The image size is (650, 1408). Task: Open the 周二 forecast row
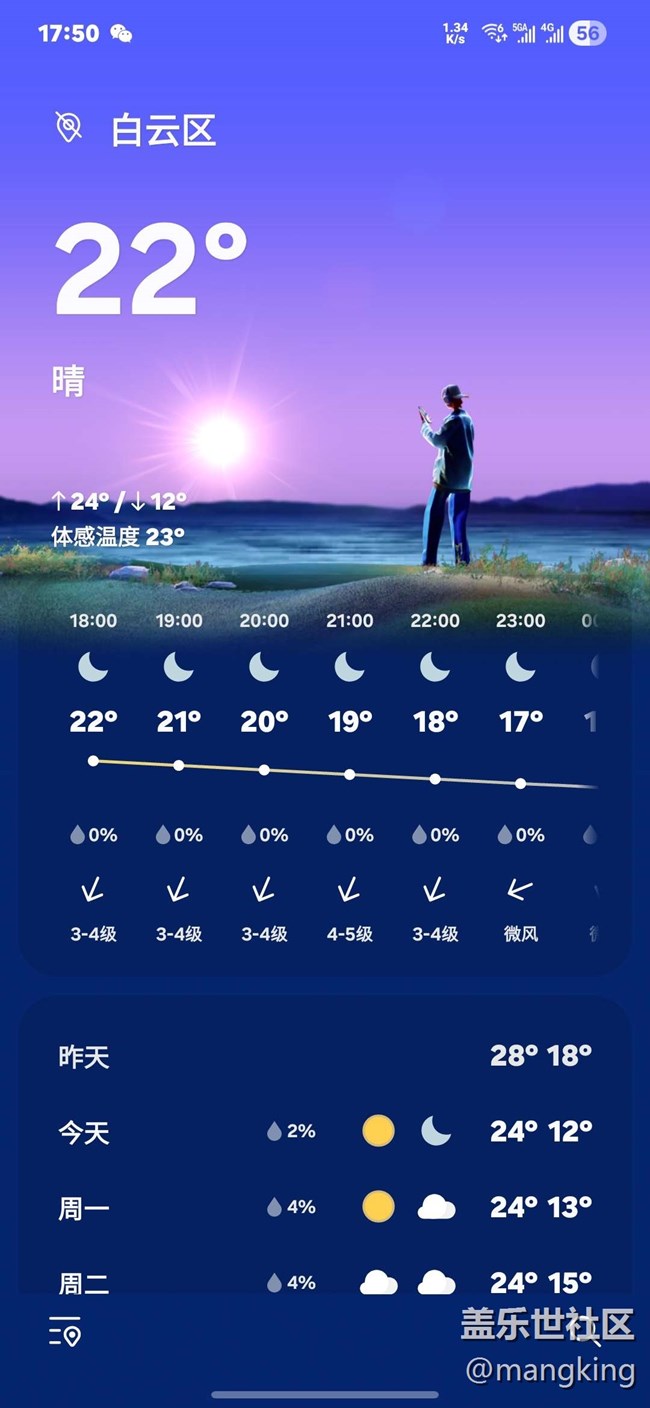tap(325, 1281)
